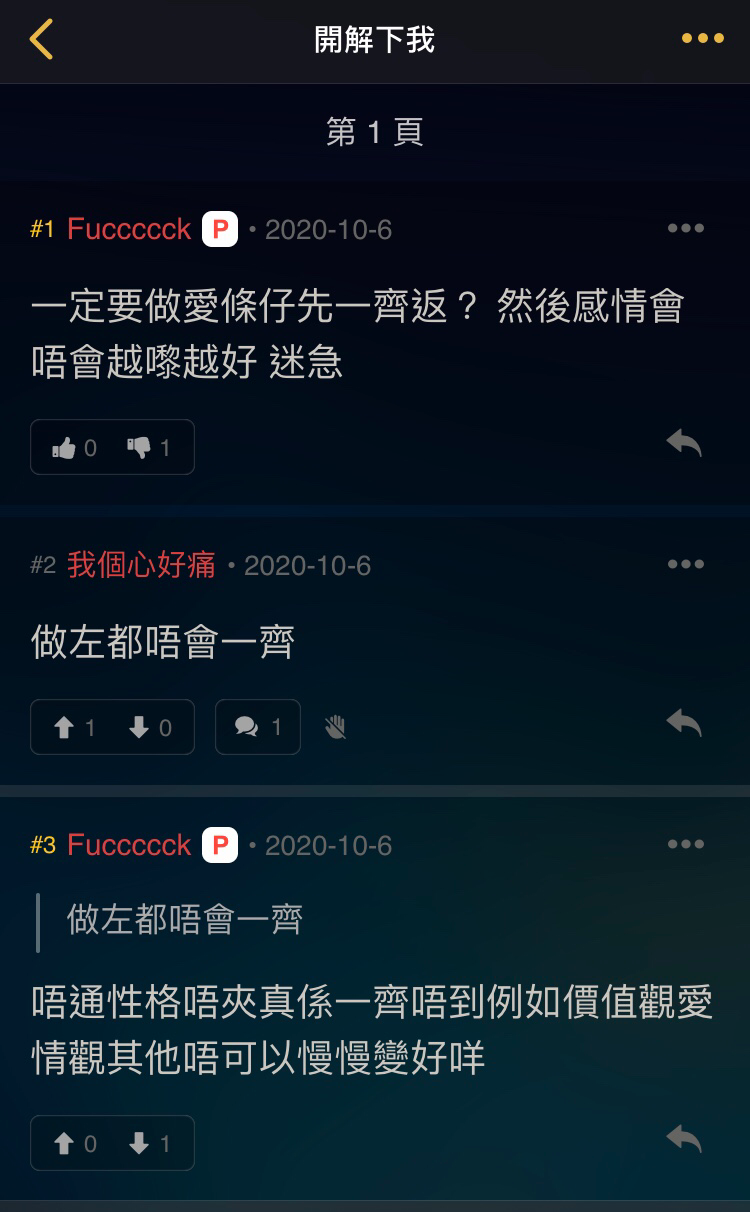
Task: Dislike post #1 with the thumbs down
Action: [149, 448]
